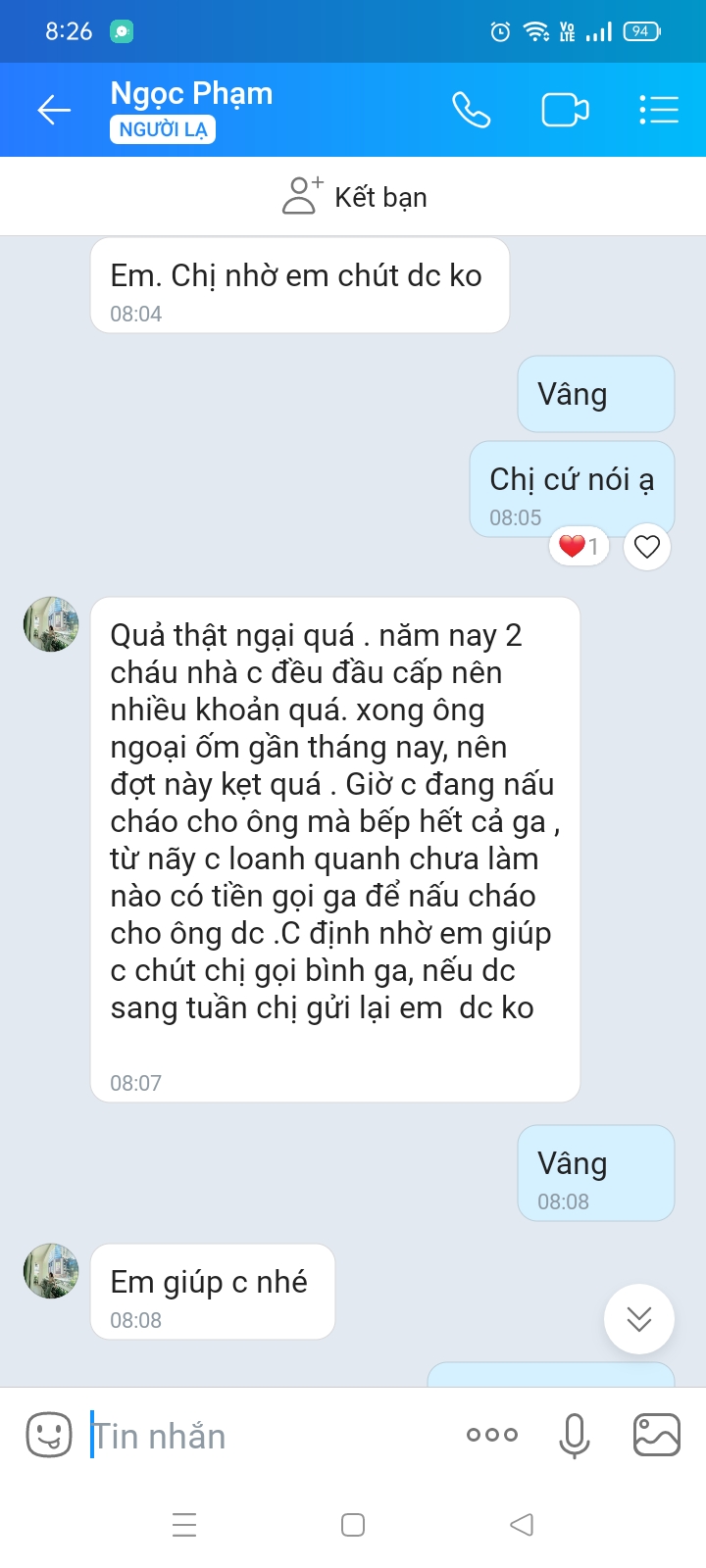
Task: View the heart reaction count on the message
Action: (x=579, y=547)
